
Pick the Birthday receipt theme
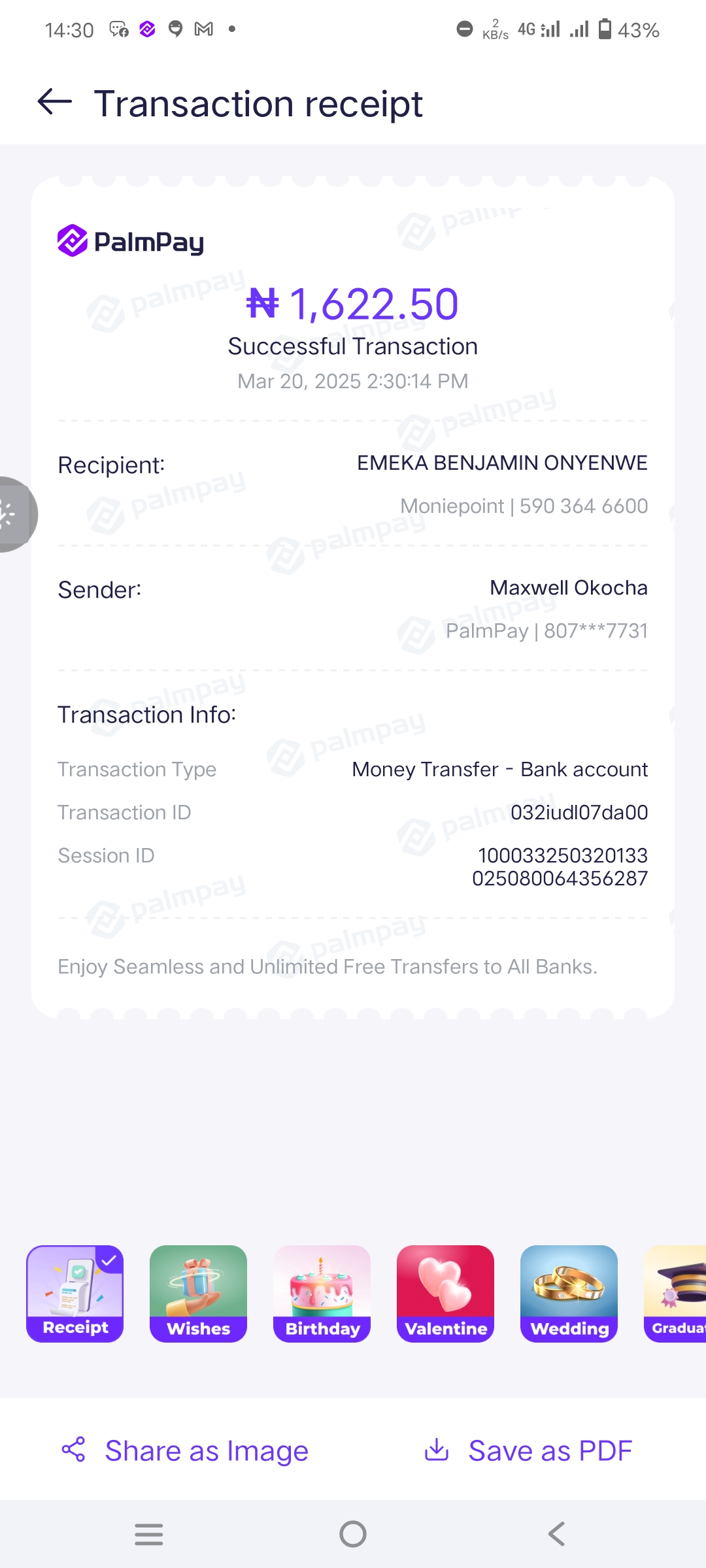(x=322, y=1294)
